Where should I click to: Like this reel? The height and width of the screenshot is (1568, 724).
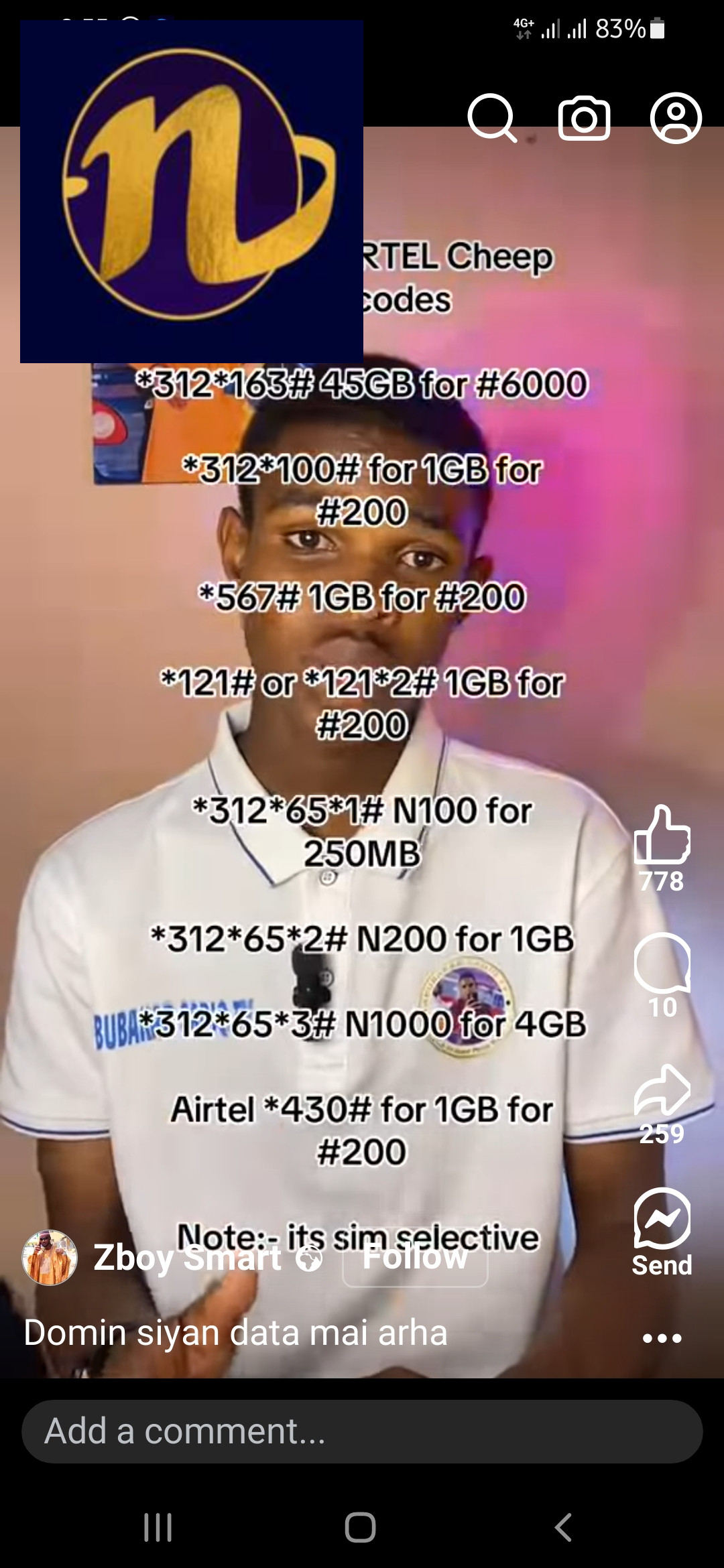tap(662, 834)
